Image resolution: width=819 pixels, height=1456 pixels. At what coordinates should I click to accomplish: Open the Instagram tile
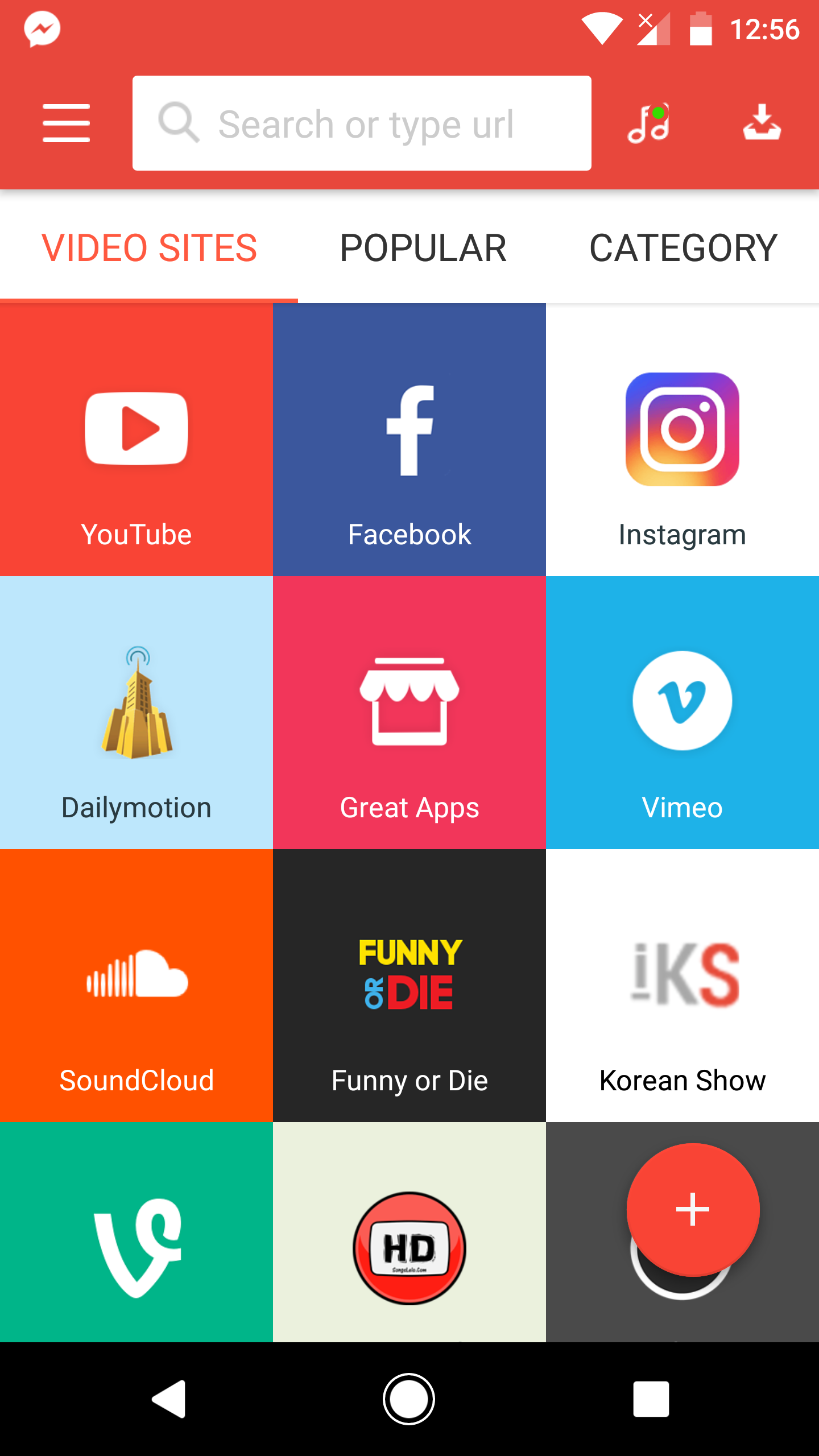[682, 440]
